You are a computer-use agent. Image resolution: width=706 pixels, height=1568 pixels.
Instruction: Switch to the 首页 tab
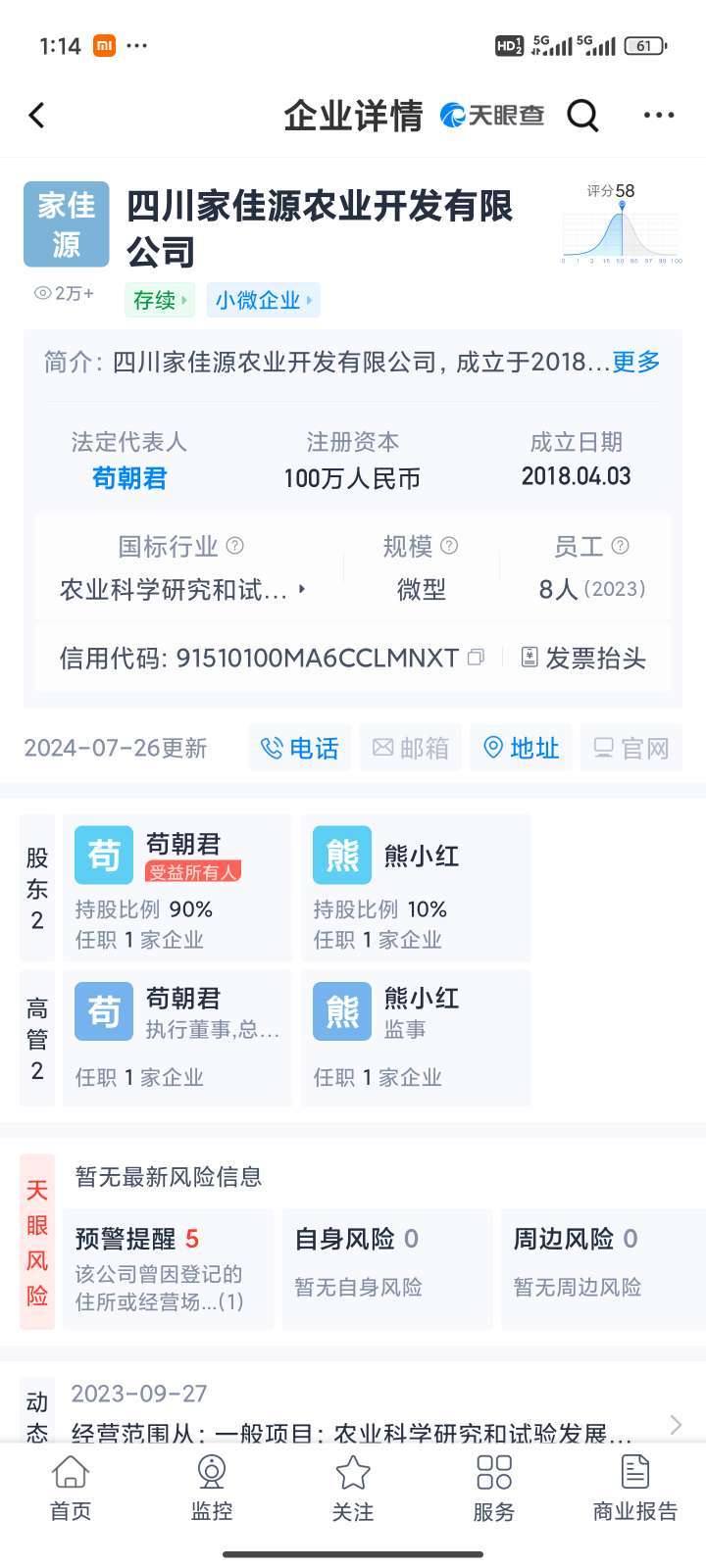point(71,1488)
